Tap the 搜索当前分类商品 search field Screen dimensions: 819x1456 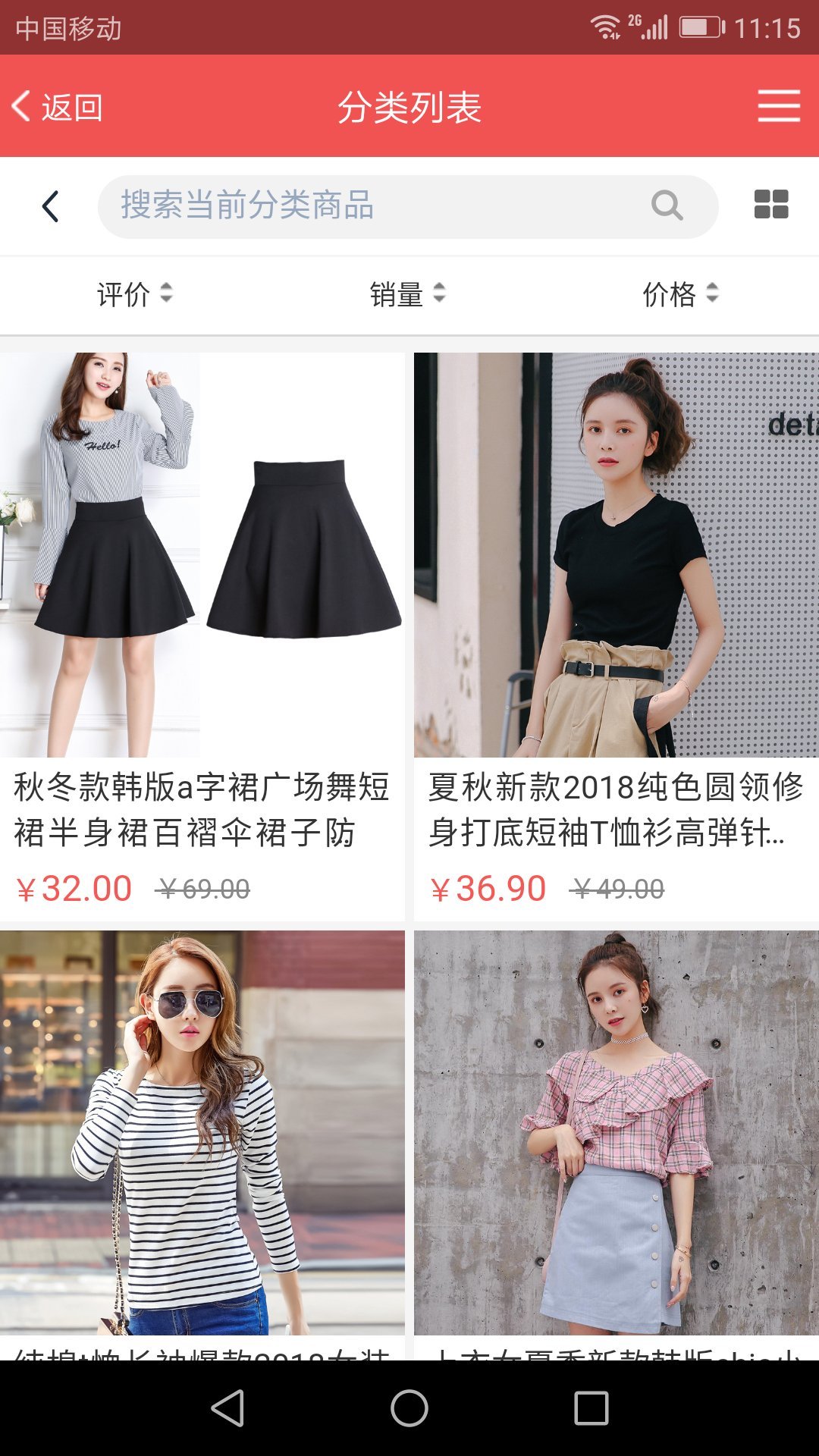pyautogui.click(x=379, y=206)
